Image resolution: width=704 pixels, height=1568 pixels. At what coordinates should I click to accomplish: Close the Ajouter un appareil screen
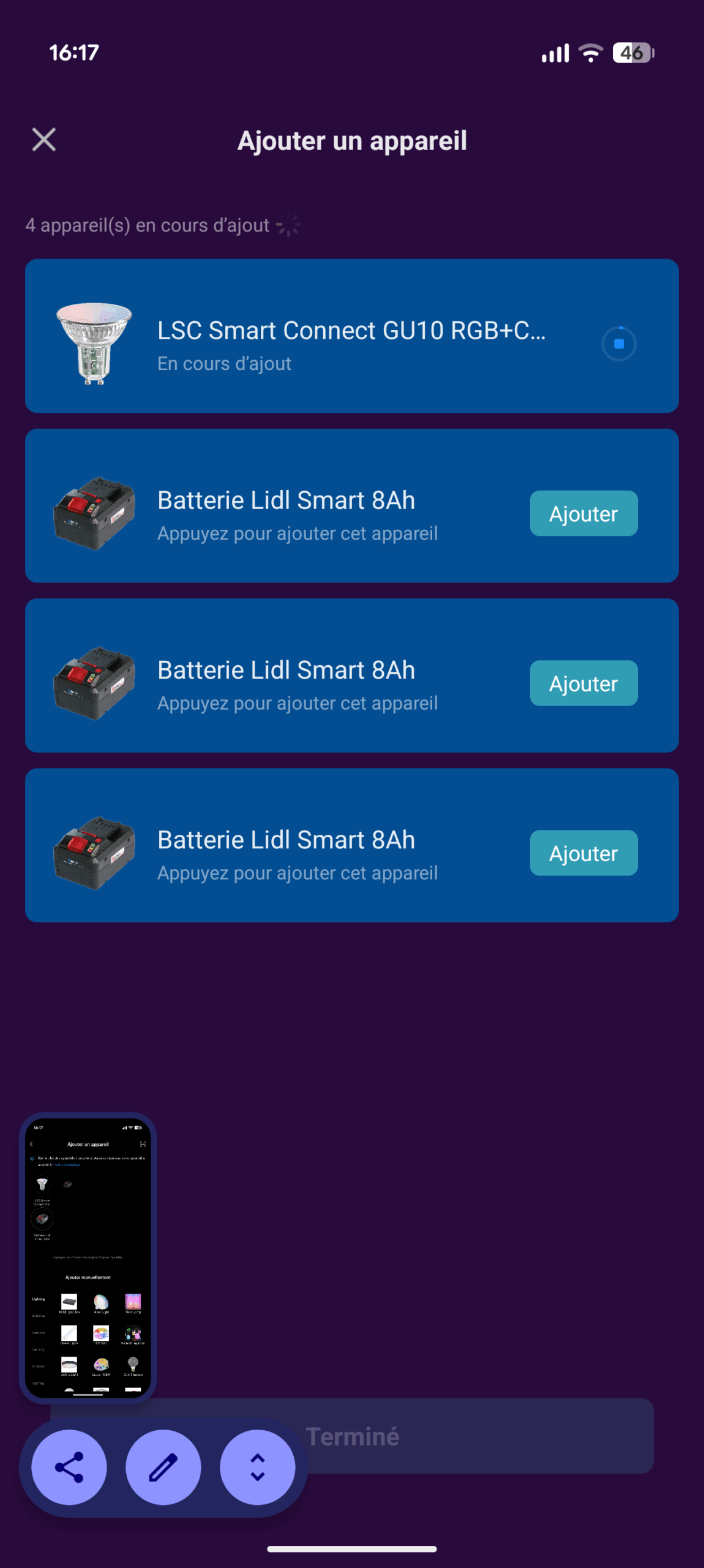(44, 140)
